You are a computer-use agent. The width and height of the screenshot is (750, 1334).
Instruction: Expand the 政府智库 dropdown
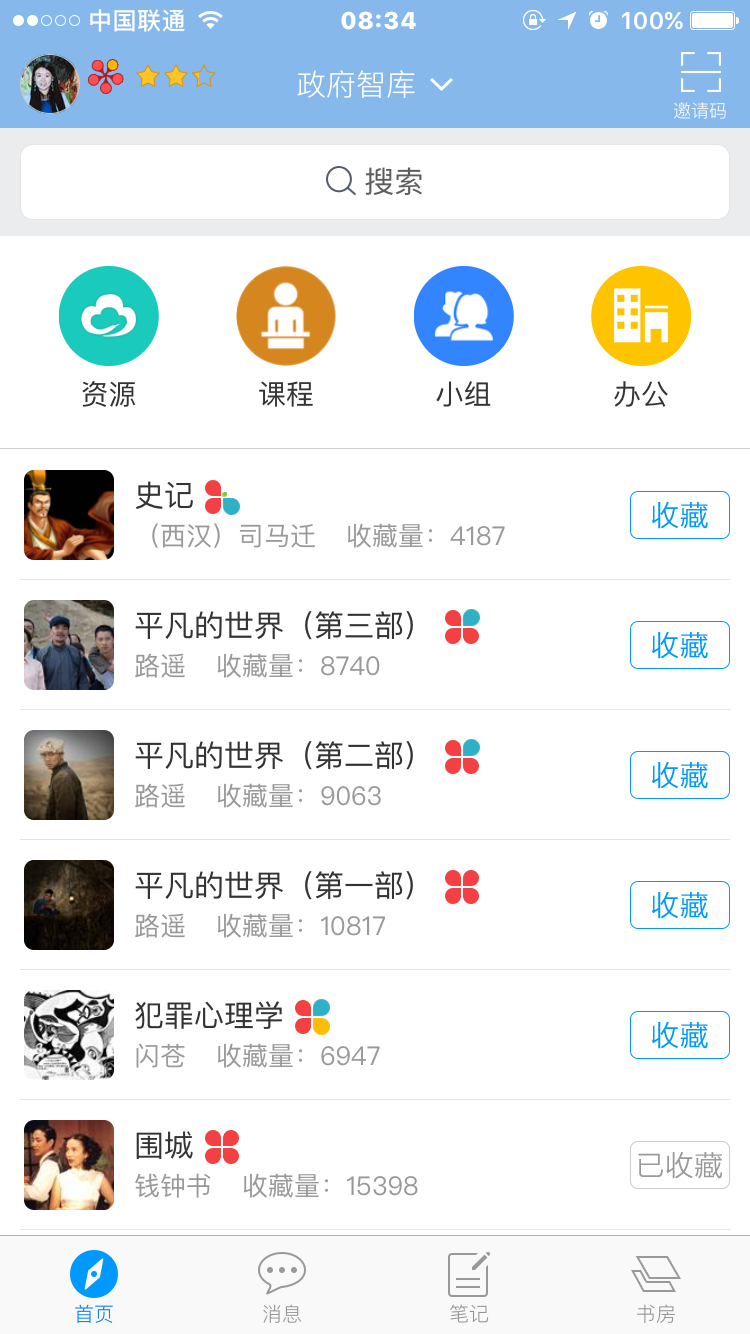pos(375,85)
